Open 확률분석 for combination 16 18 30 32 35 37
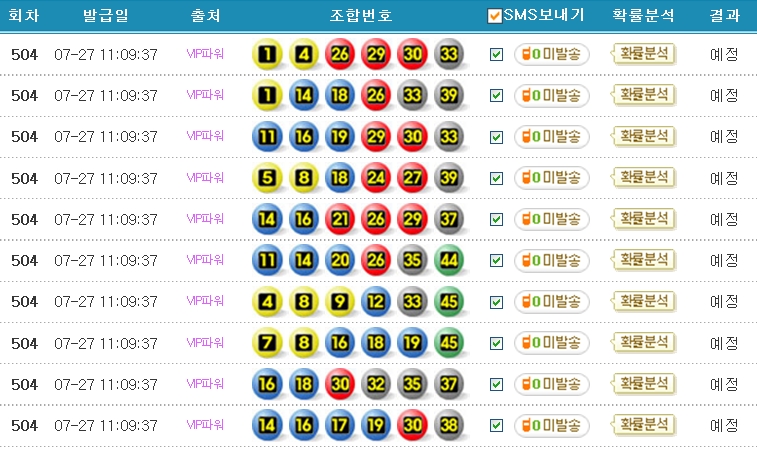 point(643,384)
